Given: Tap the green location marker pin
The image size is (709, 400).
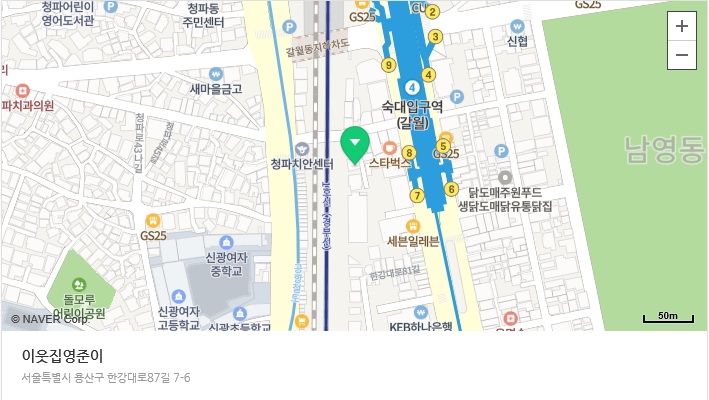Looking at the screenshot, I should coord(354,144).
